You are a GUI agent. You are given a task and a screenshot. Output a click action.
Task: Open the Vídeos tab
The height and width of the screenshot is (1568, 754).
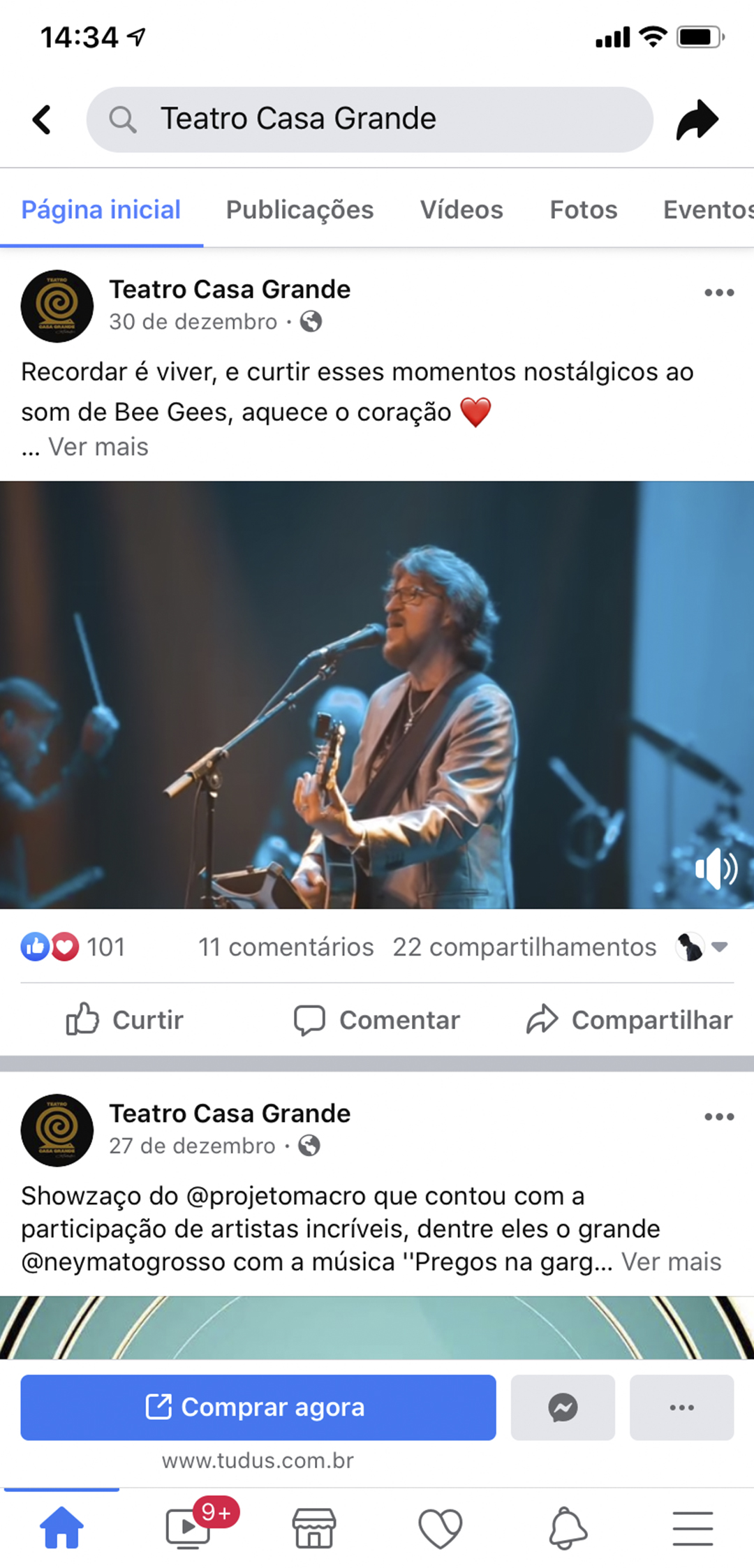pos(461,210)
